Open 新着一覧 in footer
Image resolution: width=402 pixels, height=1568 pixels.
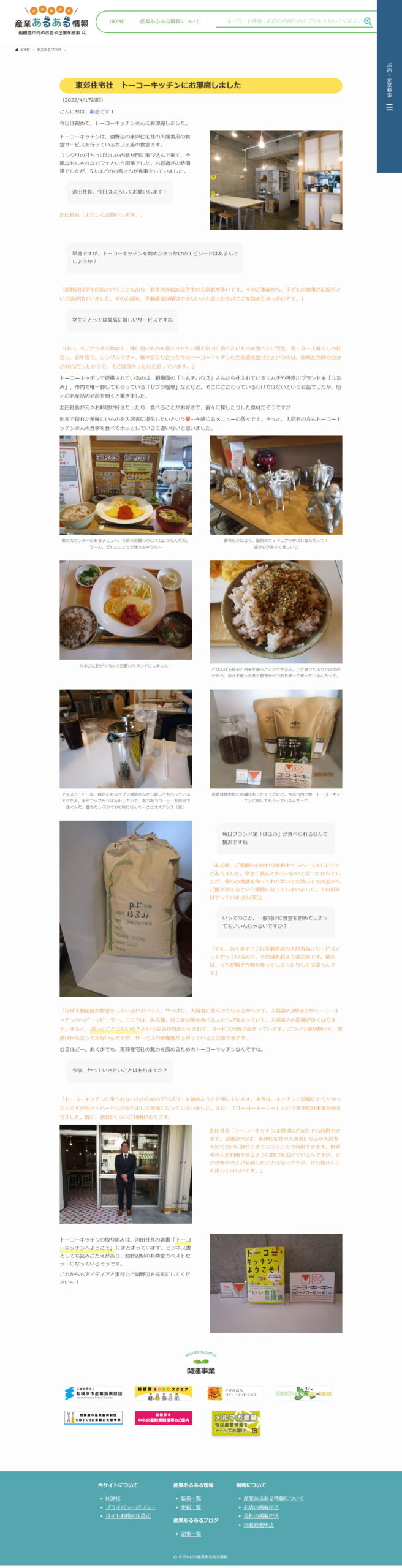(191, 1498)
